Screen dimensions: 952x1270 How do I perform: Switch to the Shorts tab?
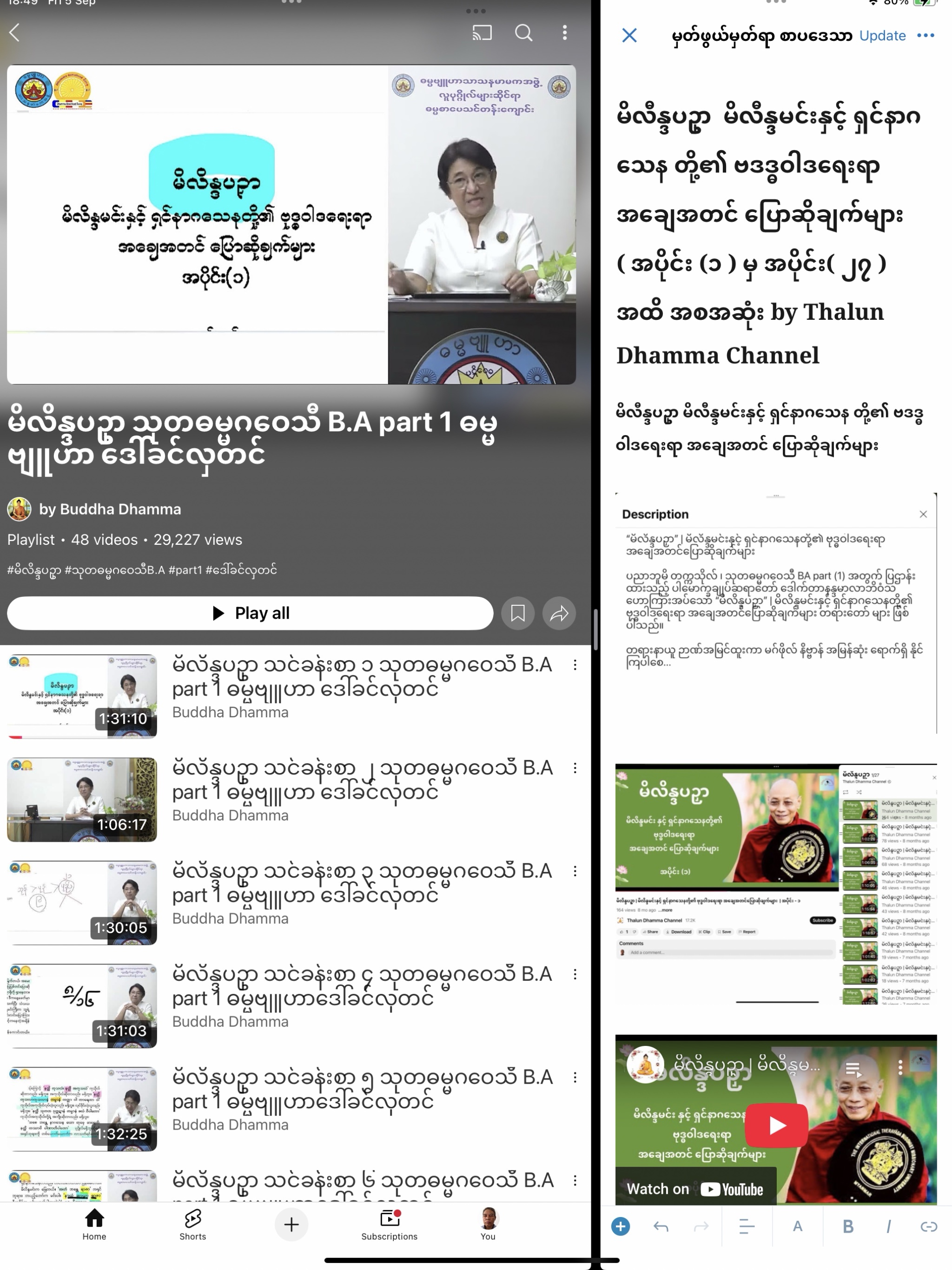(192, 1224)
